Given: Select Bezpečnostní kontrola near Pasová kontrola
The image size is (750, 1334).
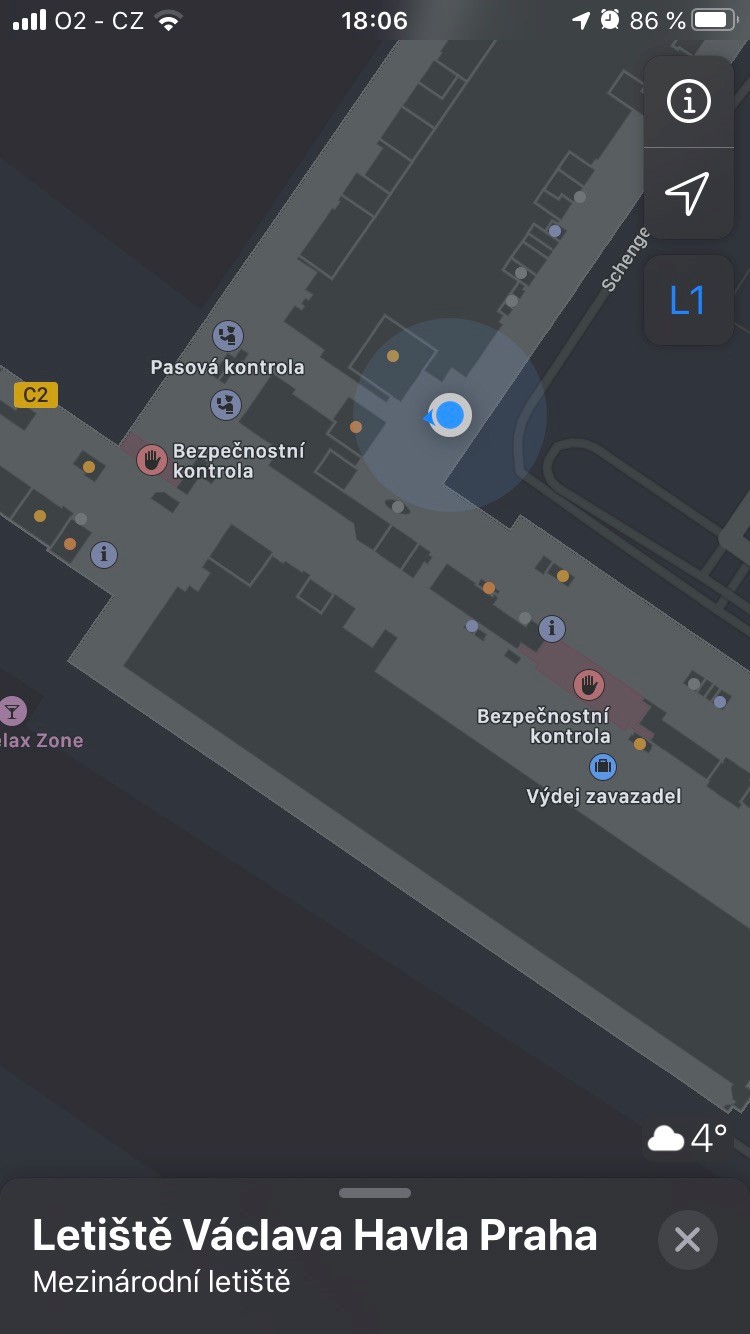Looking at the screenshot, I should coord(152,460).
